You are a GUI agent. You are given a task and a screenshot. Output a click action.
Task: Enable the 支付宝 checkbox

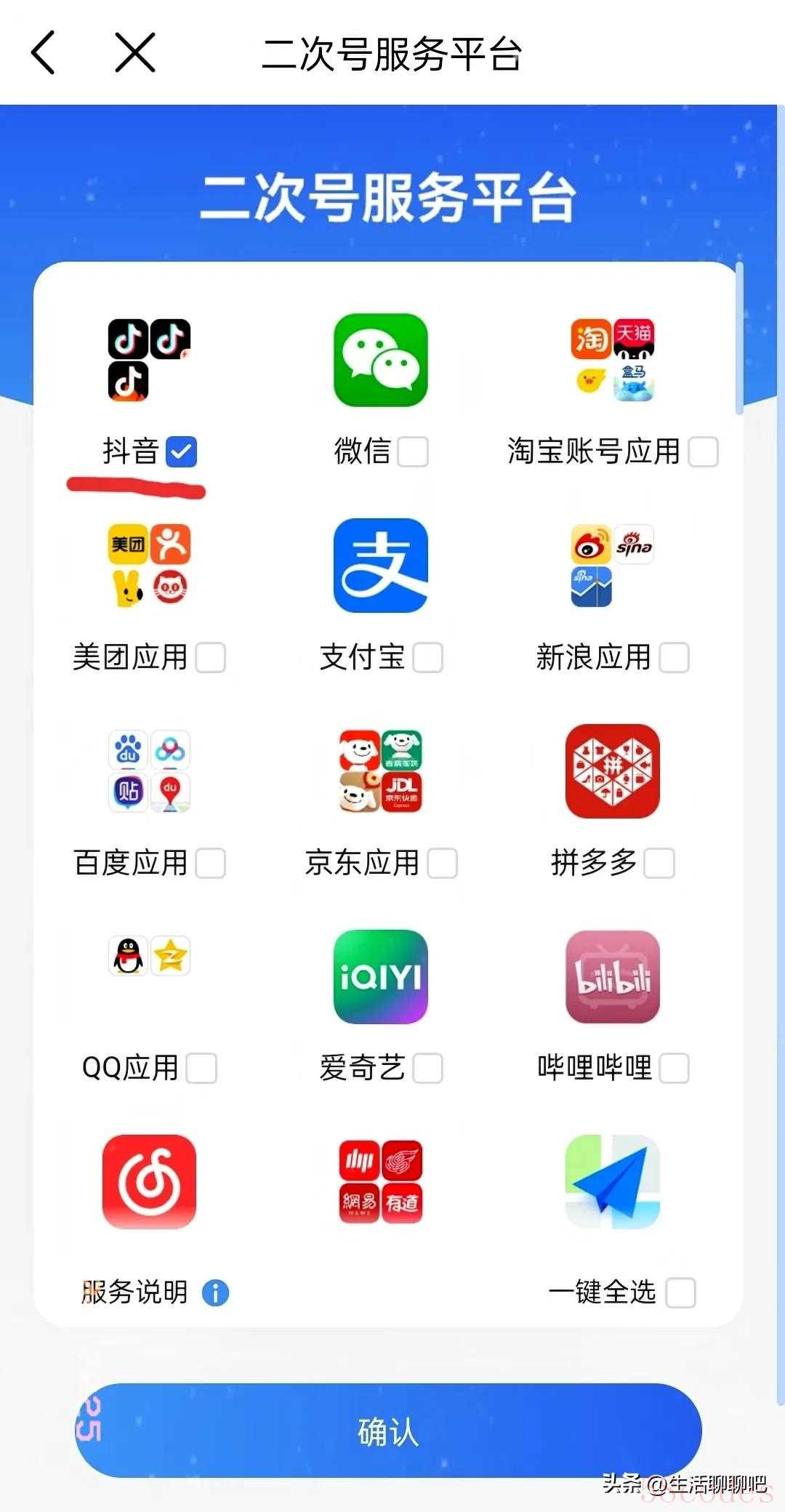pos(427,657)
